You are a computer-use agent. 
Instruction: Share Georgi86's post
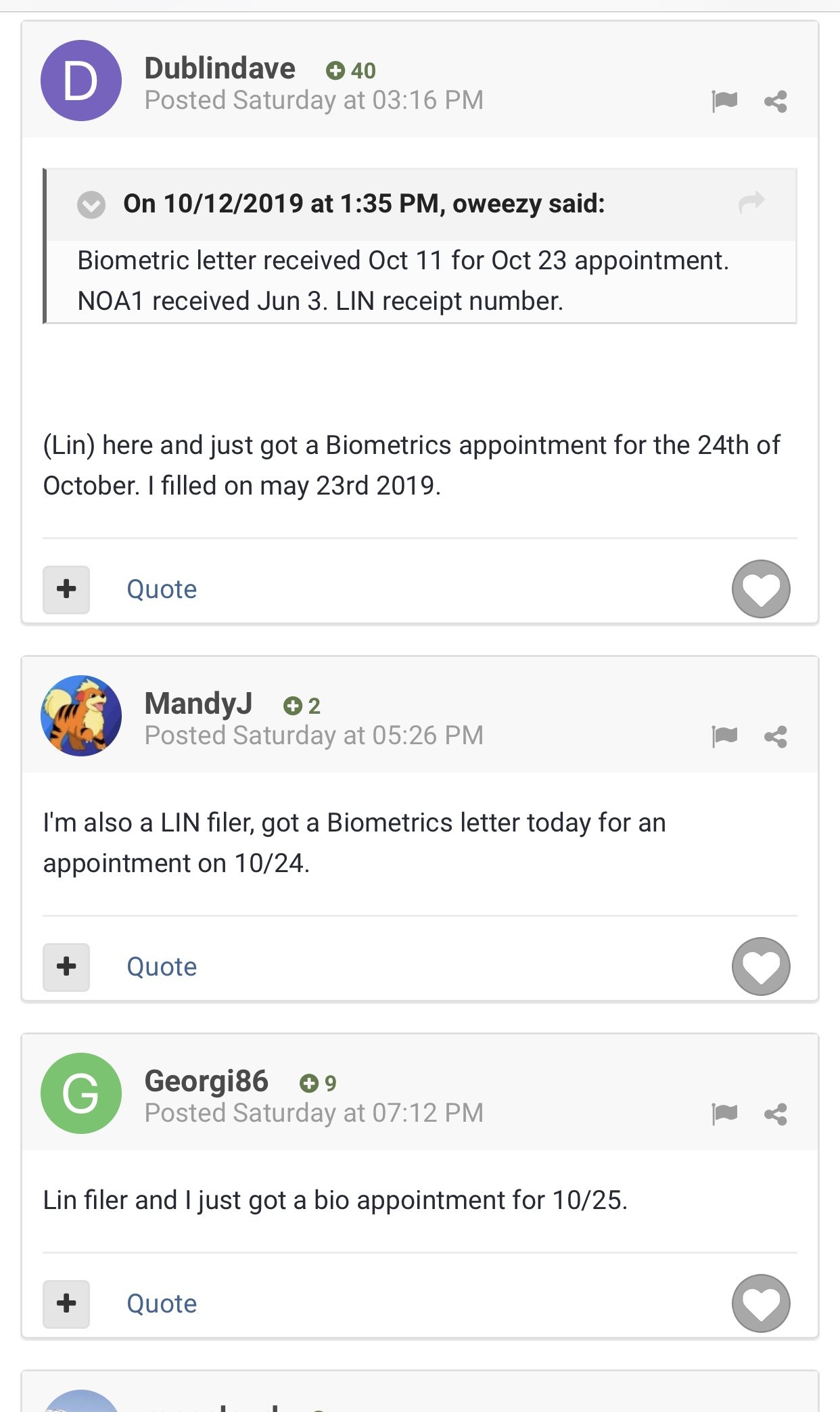pos(776,1114)
